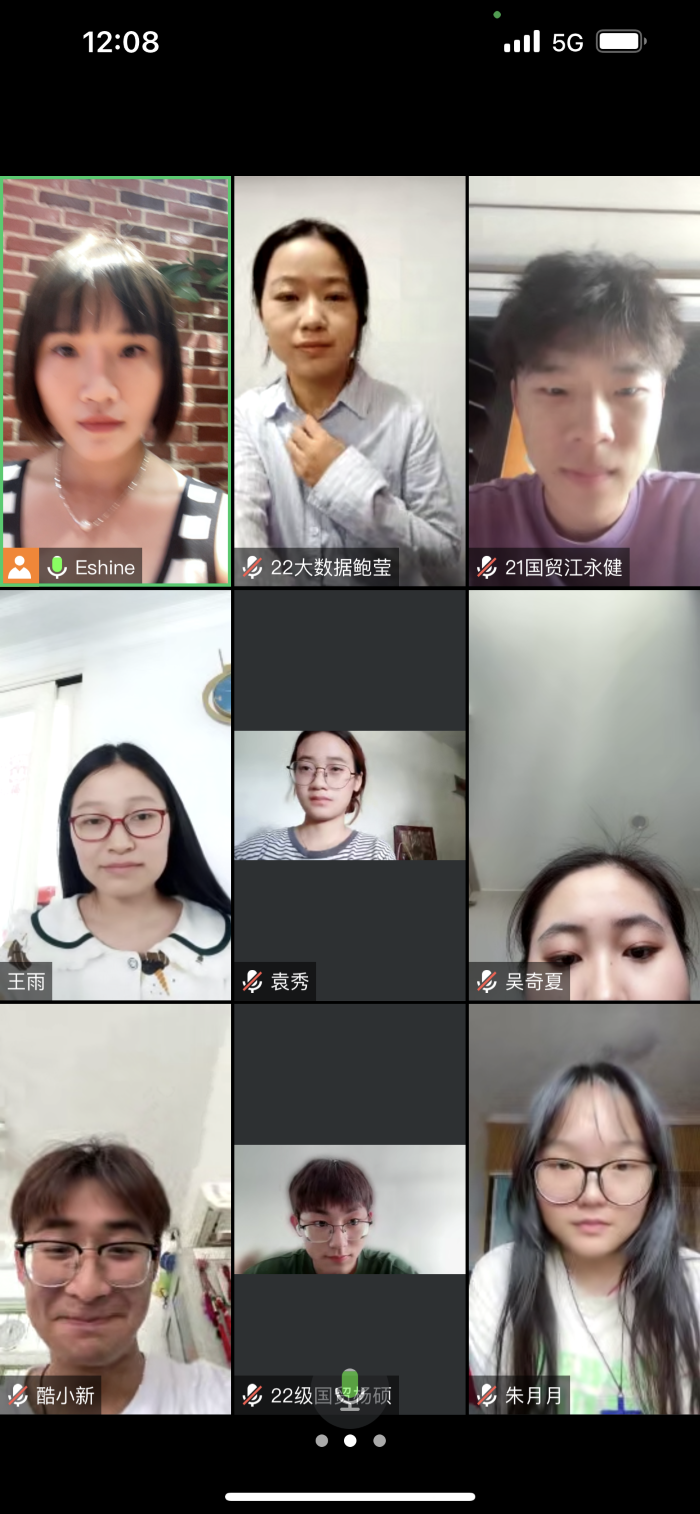Screen dimensions: 700x1514
Task: Select the 22级国贸杨硕 video tile
Action: pyautogui.click(x=349, y=1208)
